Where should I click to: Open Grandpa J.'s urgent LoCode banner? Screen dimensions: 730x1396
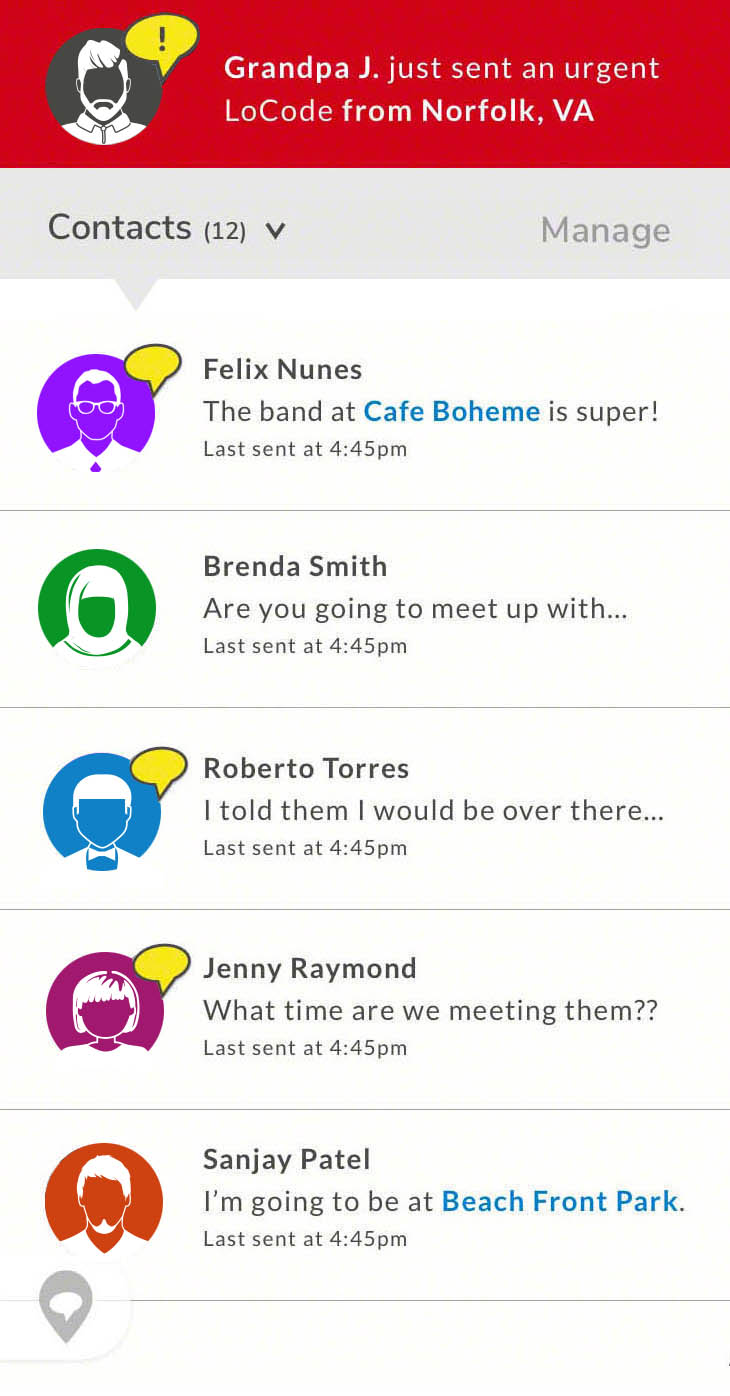pos(365,84)
